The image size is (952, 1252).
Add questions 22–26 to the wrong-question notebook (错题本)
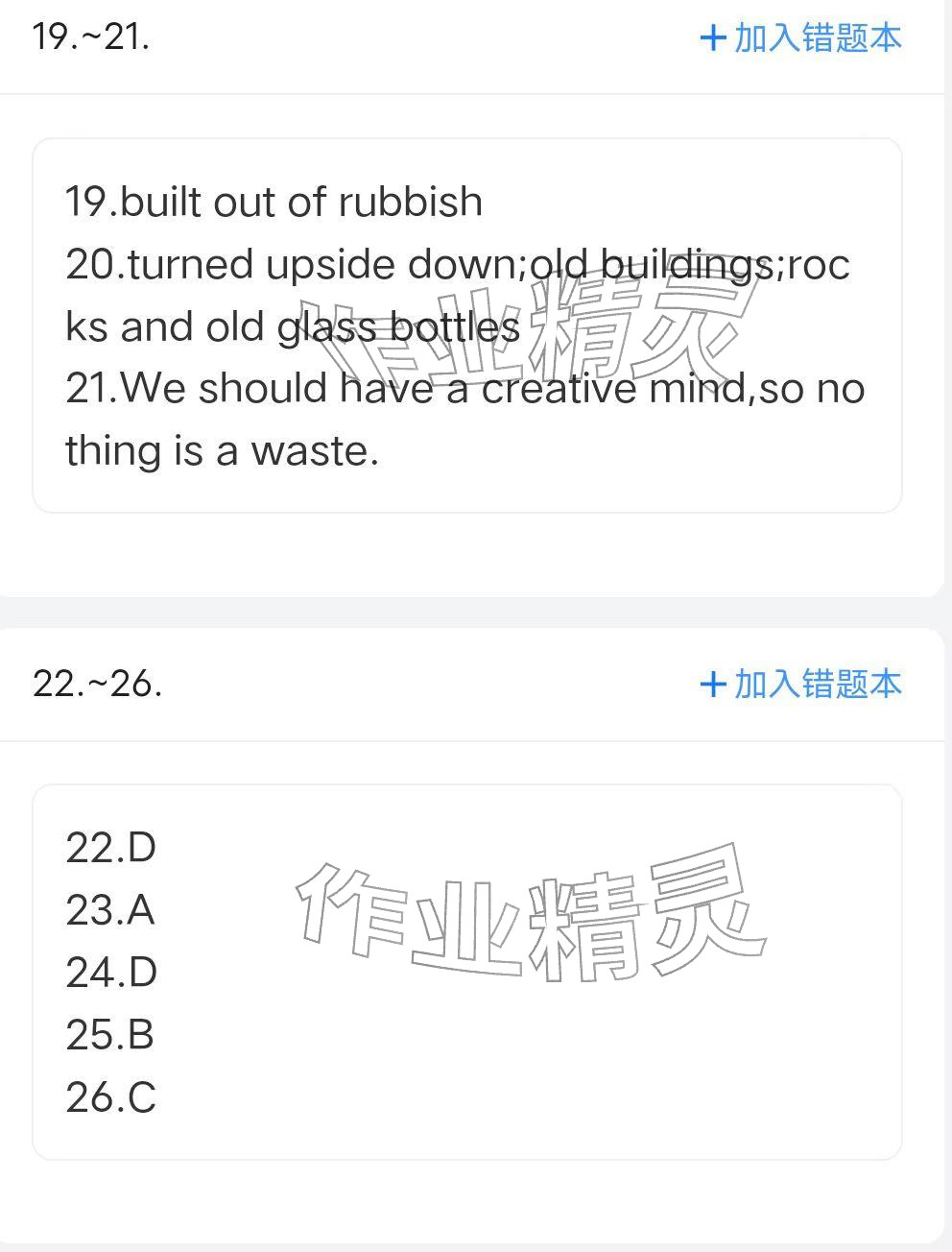click(801, 685)
